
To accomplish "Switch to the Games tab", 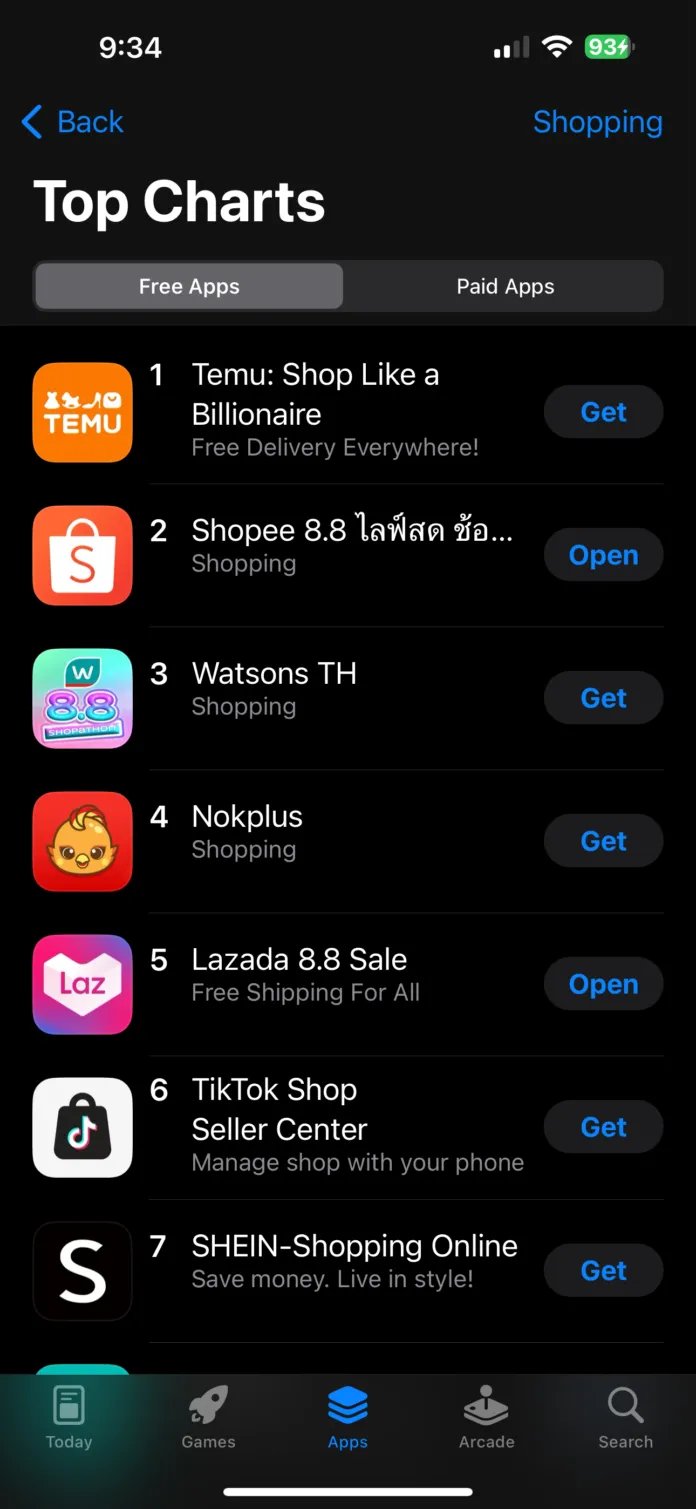I will 208,1418.
